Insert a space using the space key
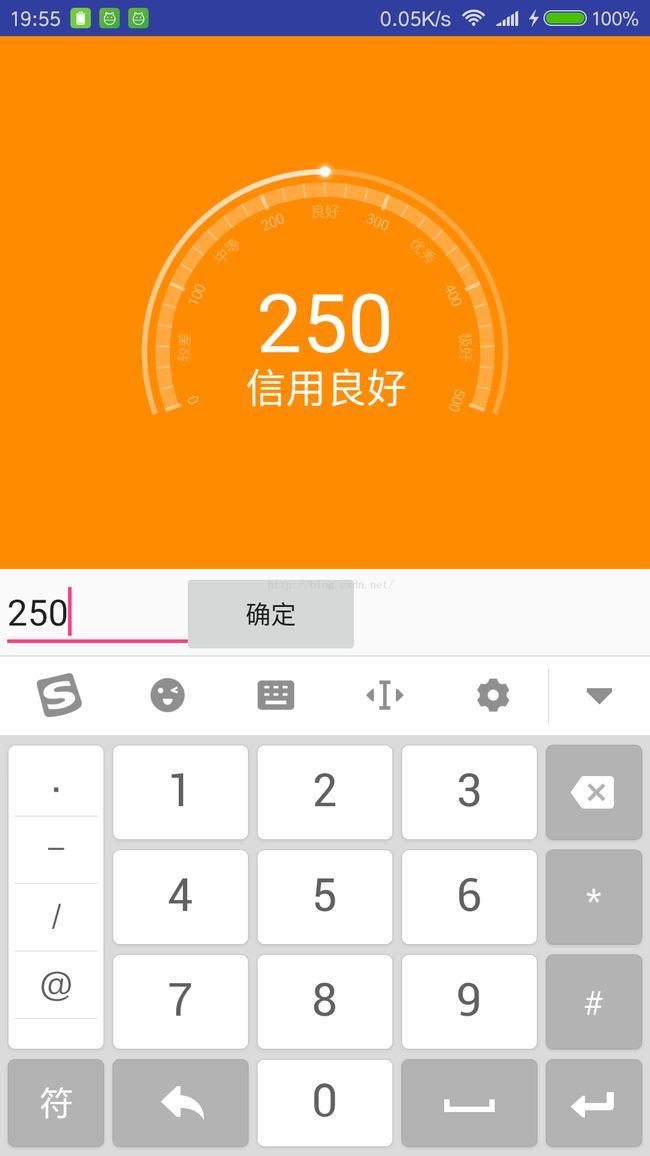The width and height of the screenshot is (650, 1156). (469, 1102)
